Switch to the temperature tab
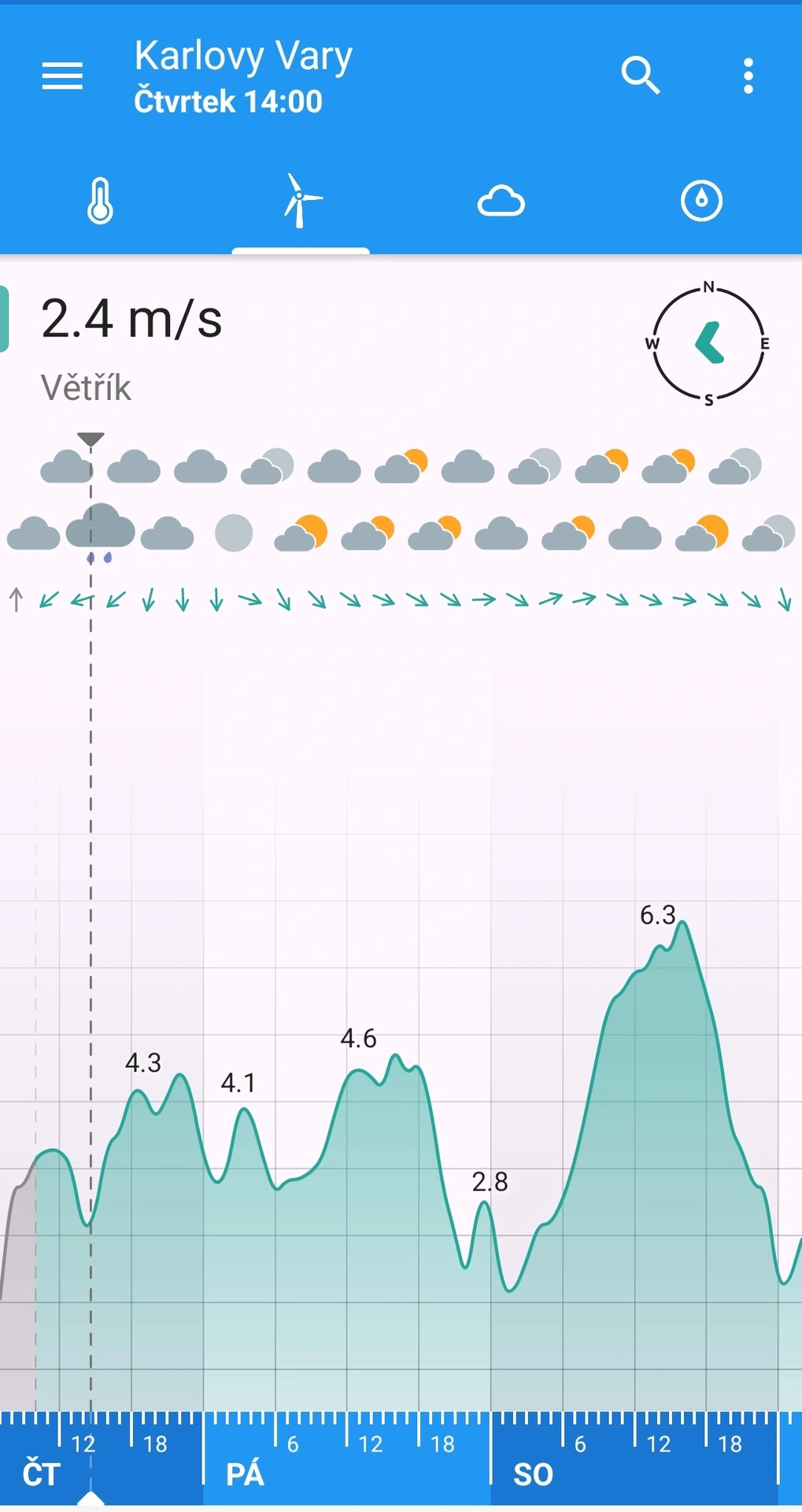Image resolution: width=802 pixels, height=1512 pixels. 100,202
